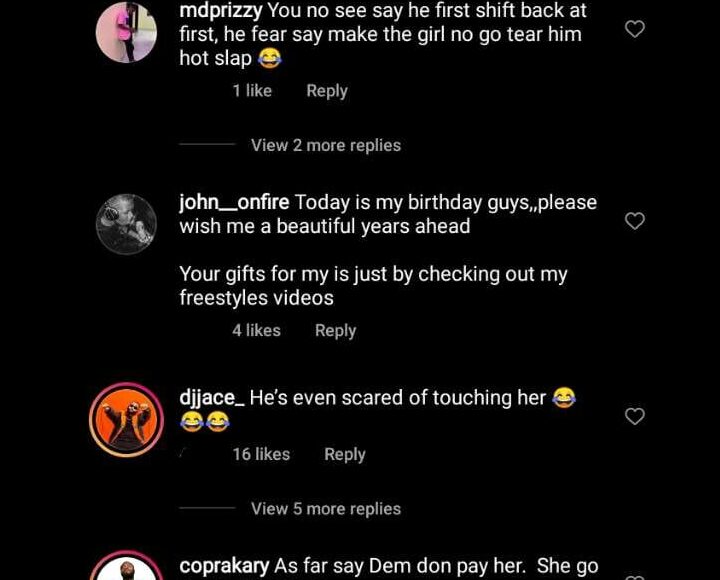View 2 more replies under mdprizzy
This screenshot has height=580, width=720.
point(325,145)
